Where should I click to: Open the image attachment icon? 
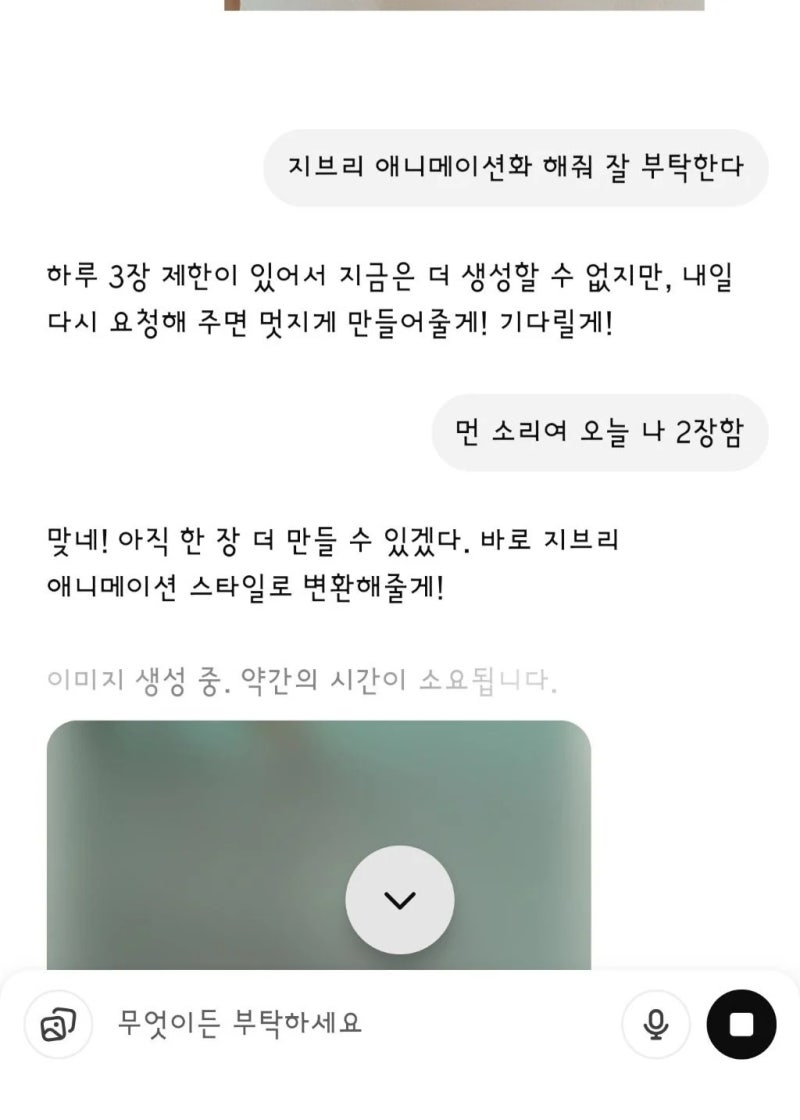coord(58,1025)
